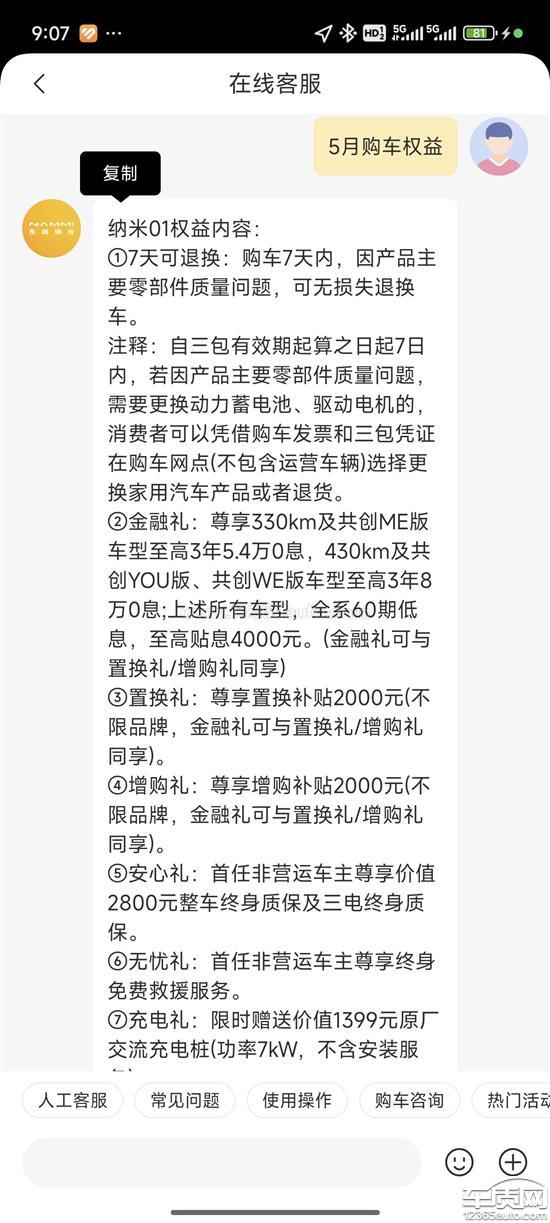
Task: Focus the message input field
Action: (221, 1162)
